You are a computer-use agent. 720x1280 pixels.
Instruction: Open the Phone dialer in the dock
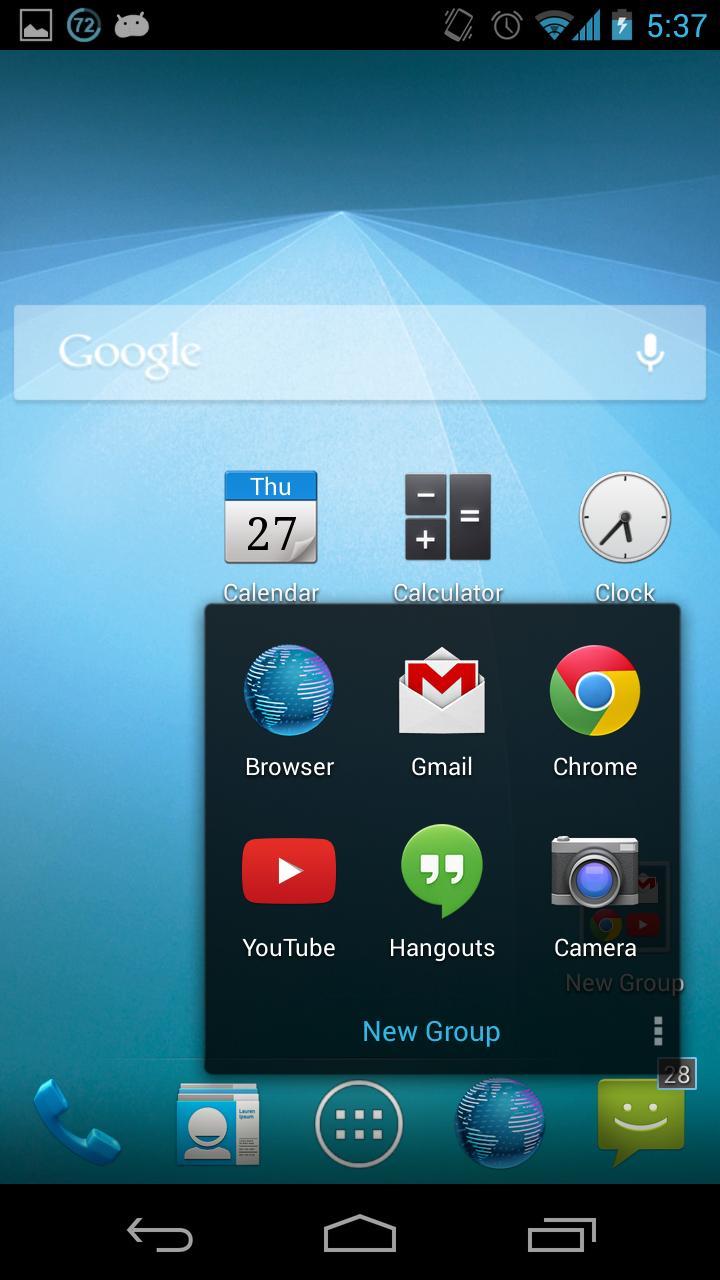click(77, 1123)
